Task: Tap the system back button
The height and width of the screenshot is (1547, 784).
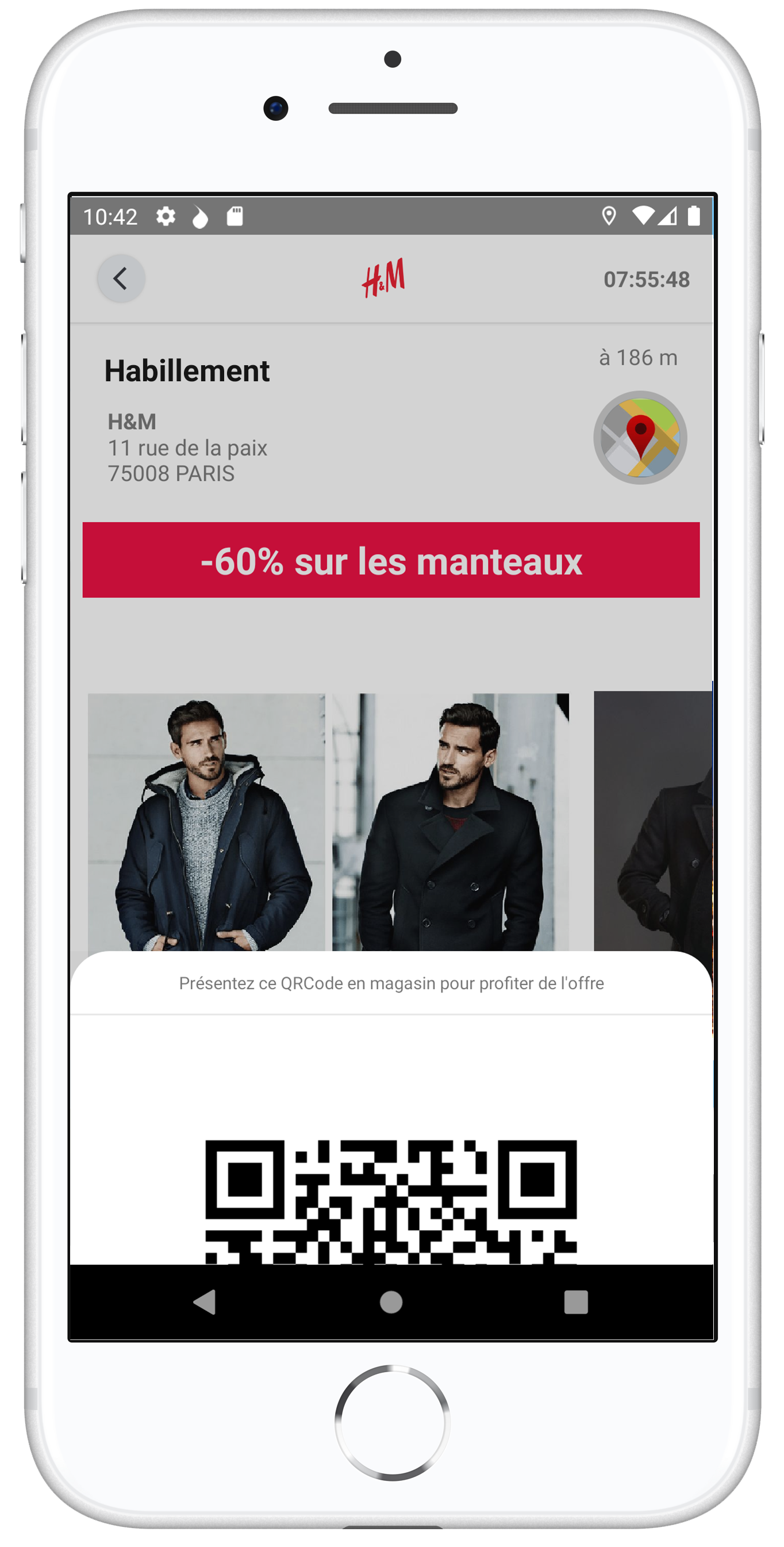Action: pyautogui.click(x=205, y=1303)
